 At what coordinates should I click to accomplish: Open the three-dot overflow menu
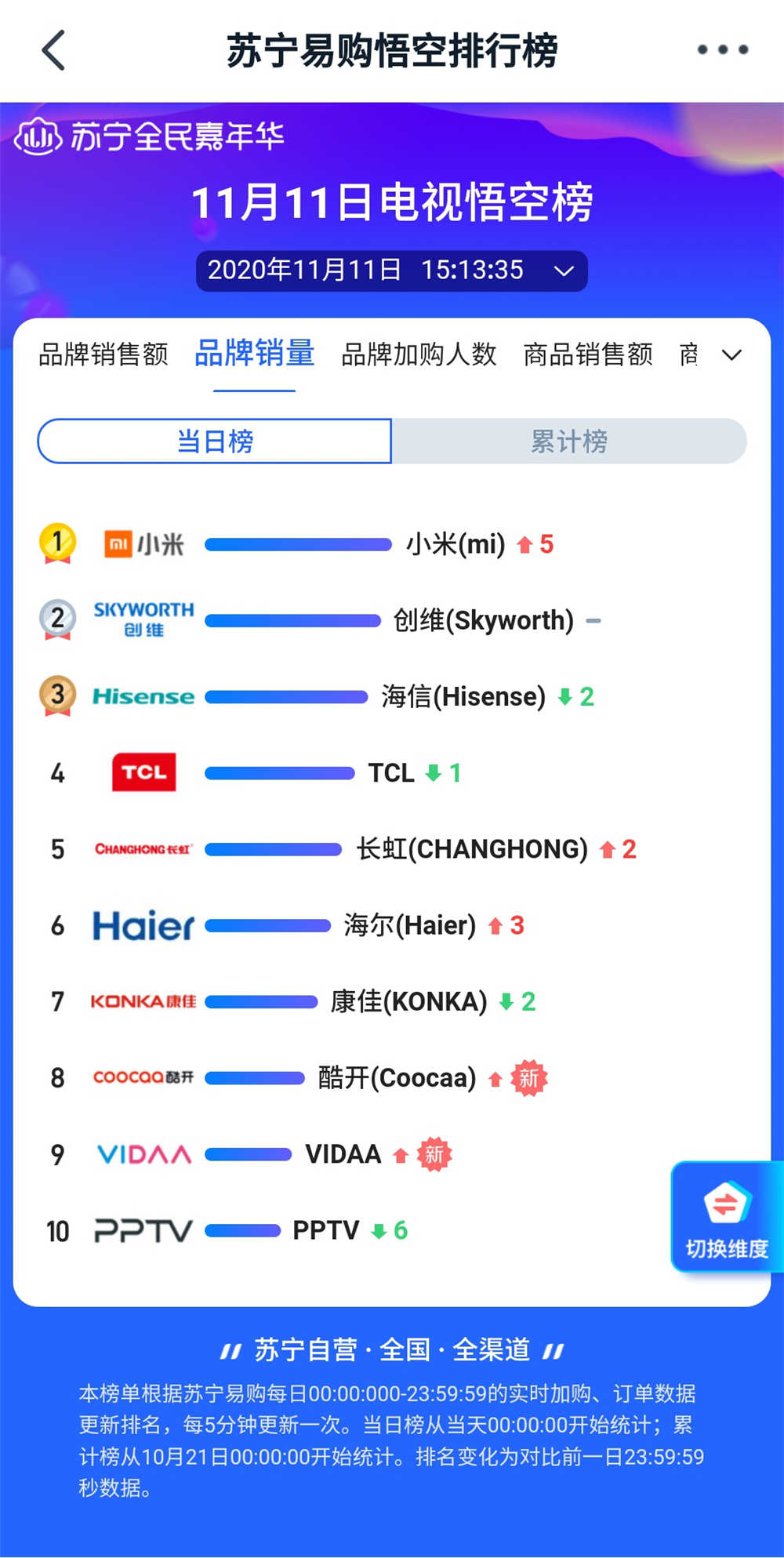pos(722,50)
